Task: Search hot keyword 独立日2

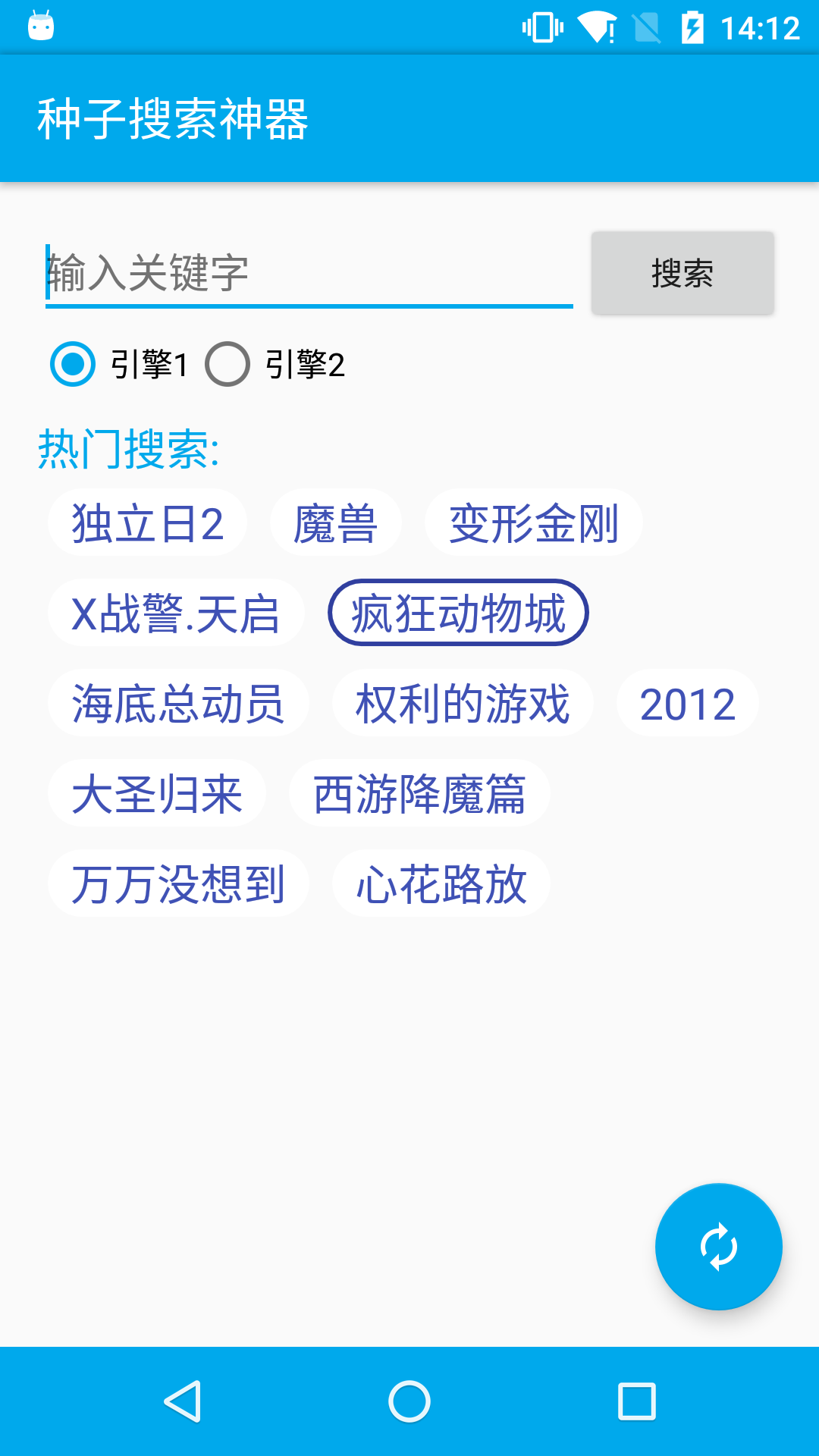Action: tap(147, 523)
